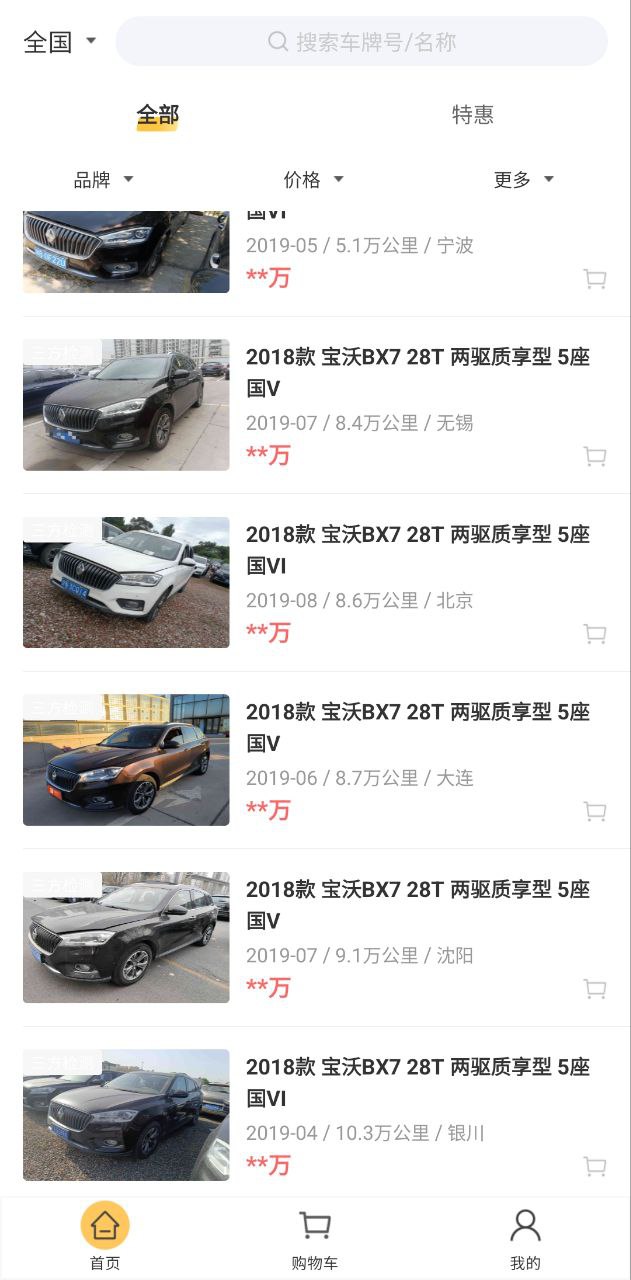
Task: Tap the 搜索车牌号/名称 search field
Action: coord(362,42)
